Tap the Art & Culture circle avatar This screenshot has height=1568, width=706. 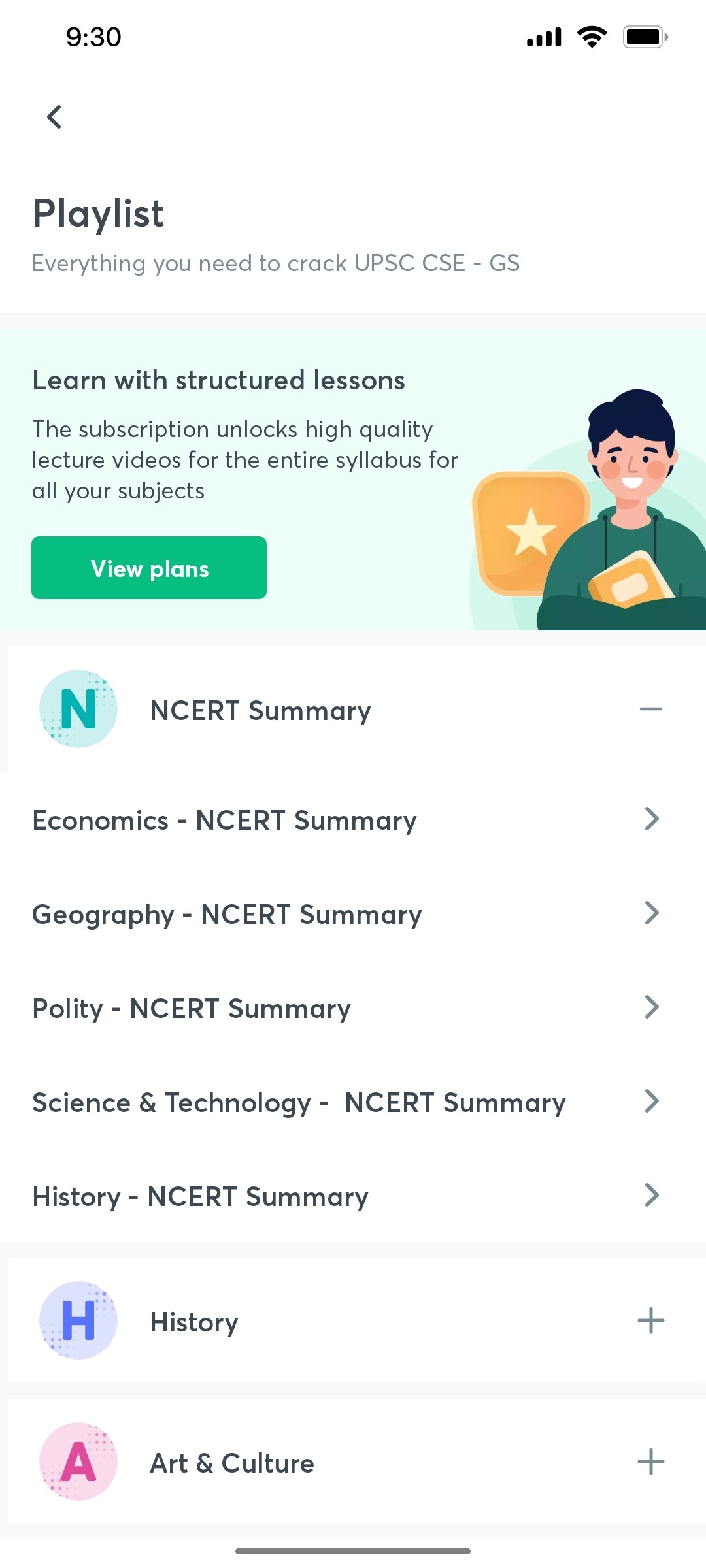pos(77,1462)
